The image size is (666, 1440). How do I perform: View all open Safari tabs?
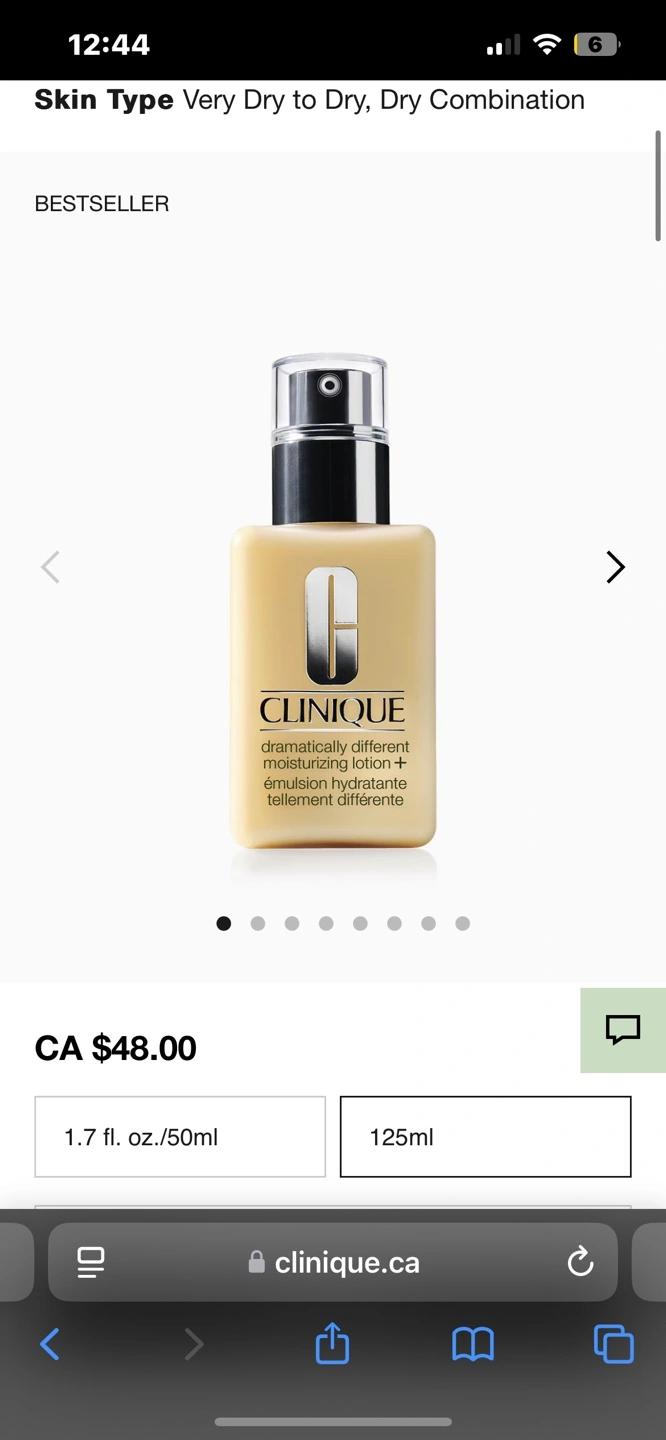pos(614,1344)
